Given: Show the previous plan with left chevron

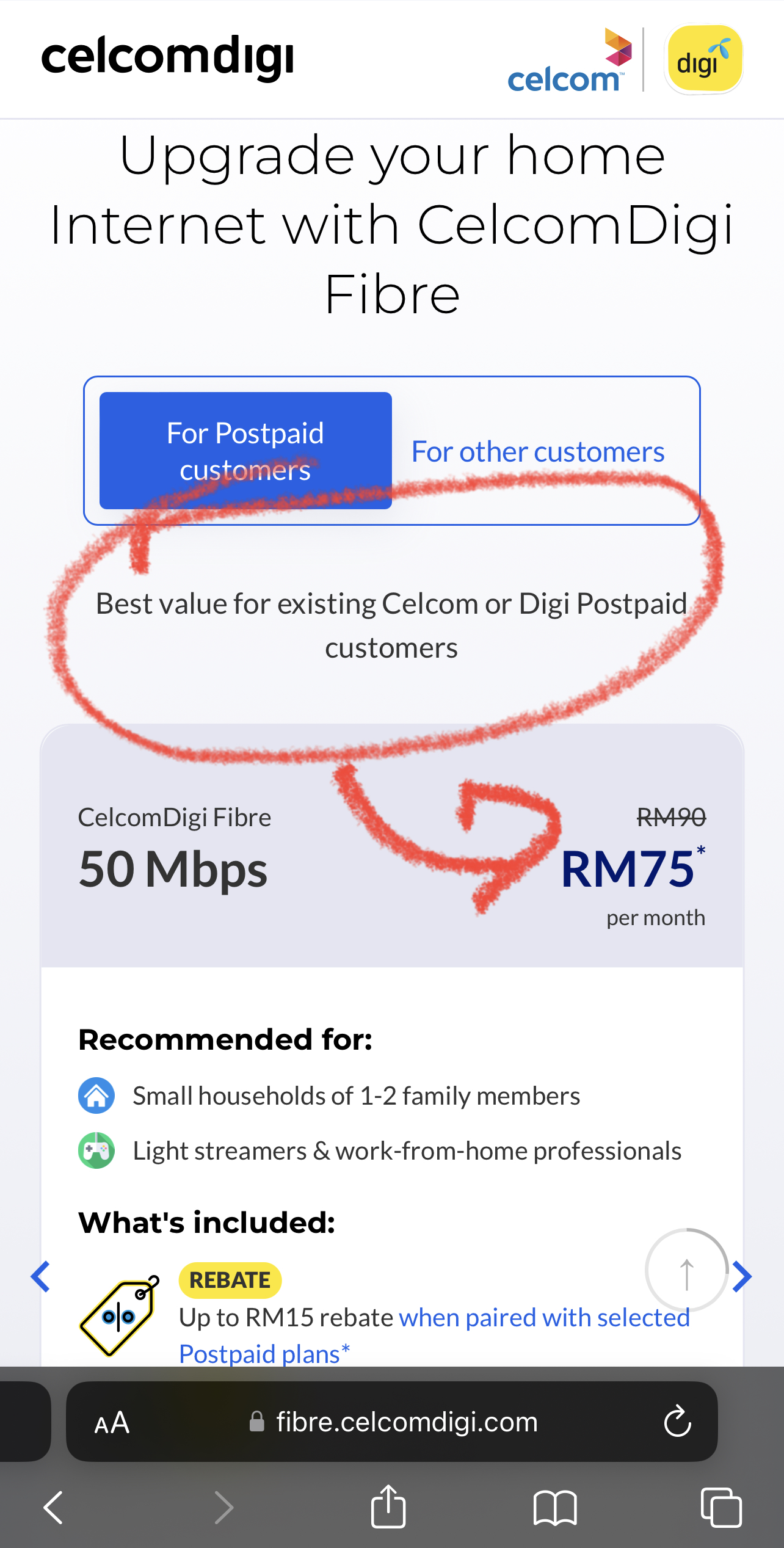Looking at the screenshot, I should click(40, 1276).
